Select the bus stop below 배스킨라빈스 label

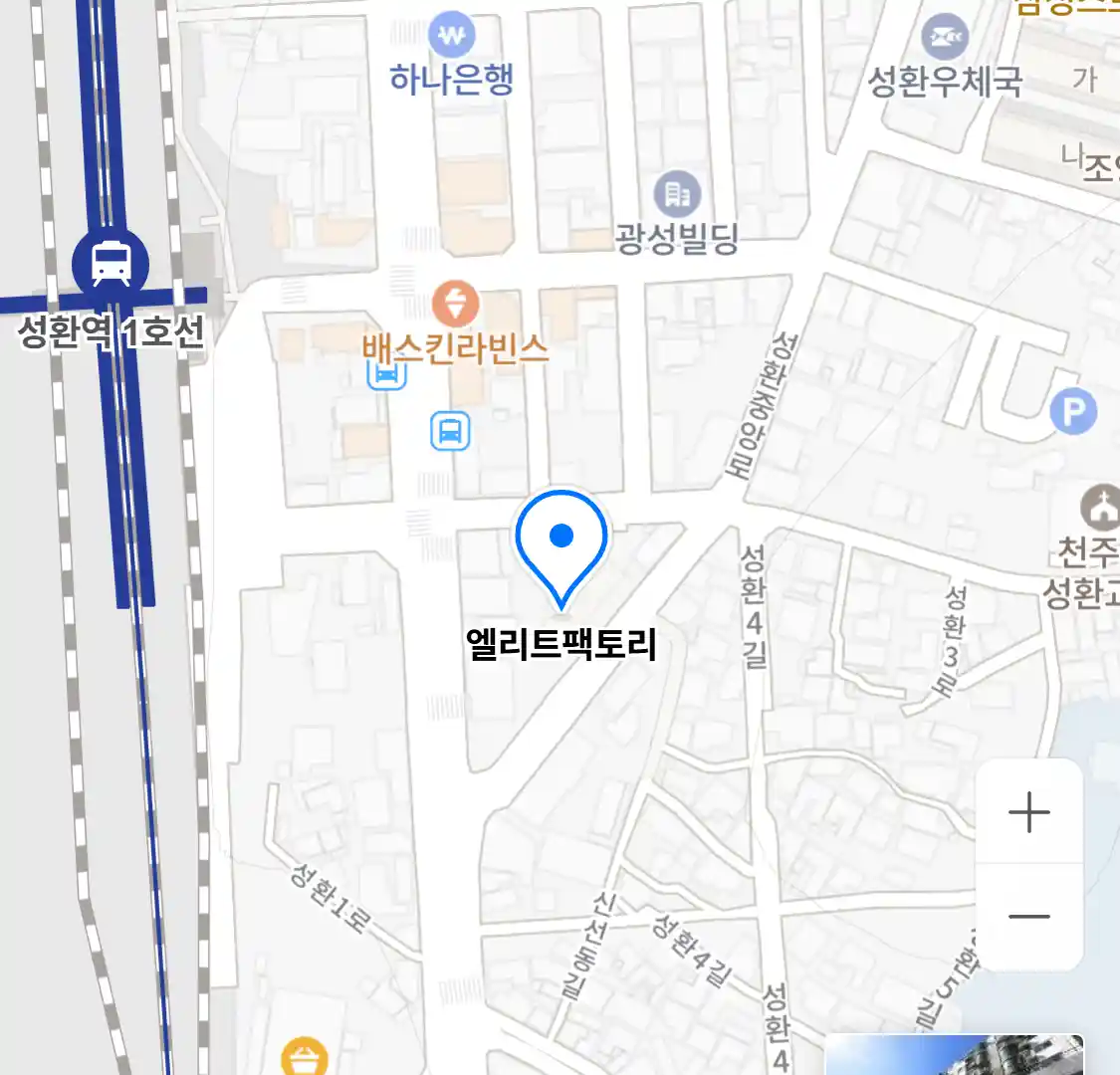pos(450,432)
